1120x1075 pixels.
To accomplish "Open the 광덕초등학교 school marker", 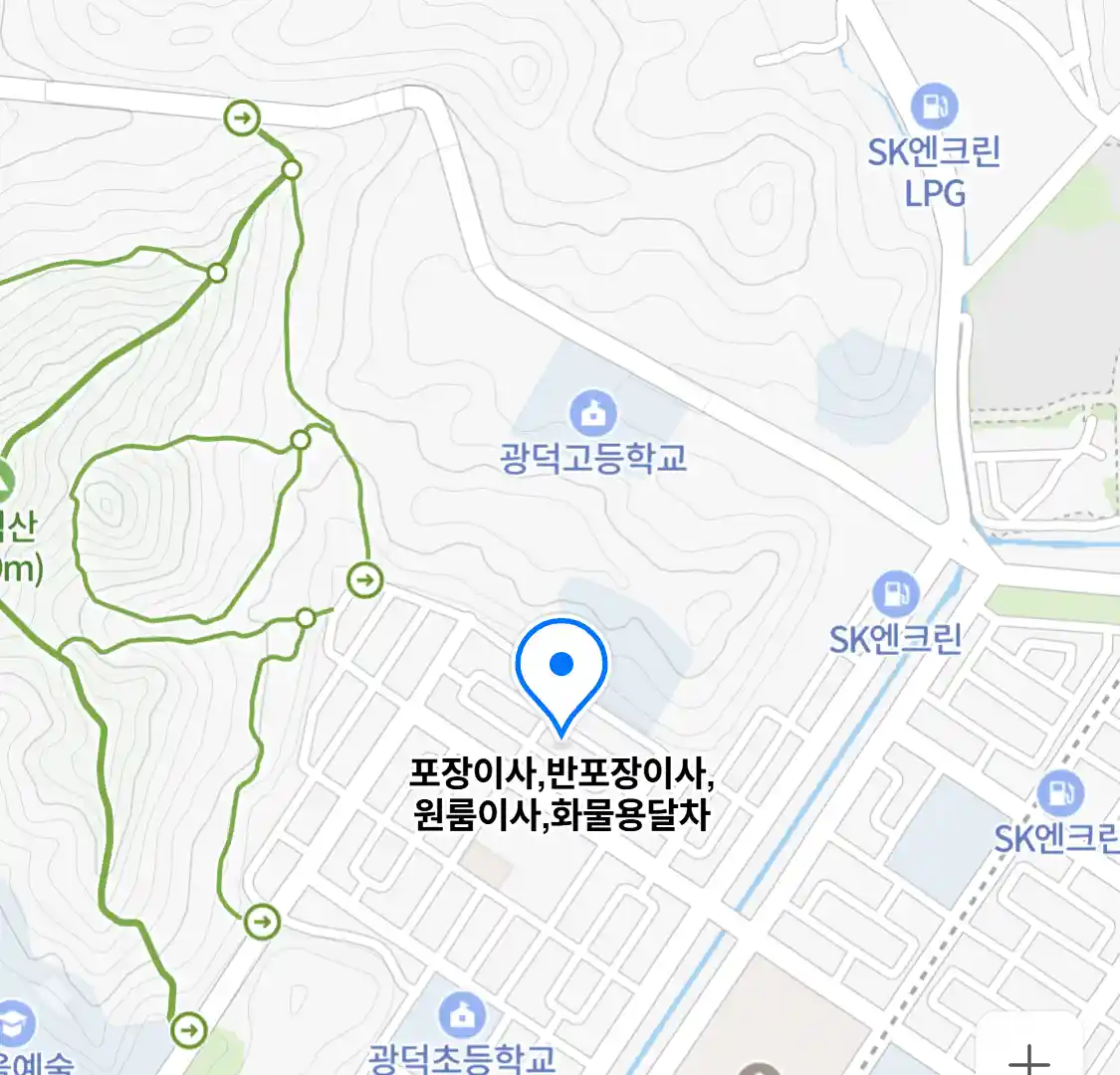I will [461, 1015].
